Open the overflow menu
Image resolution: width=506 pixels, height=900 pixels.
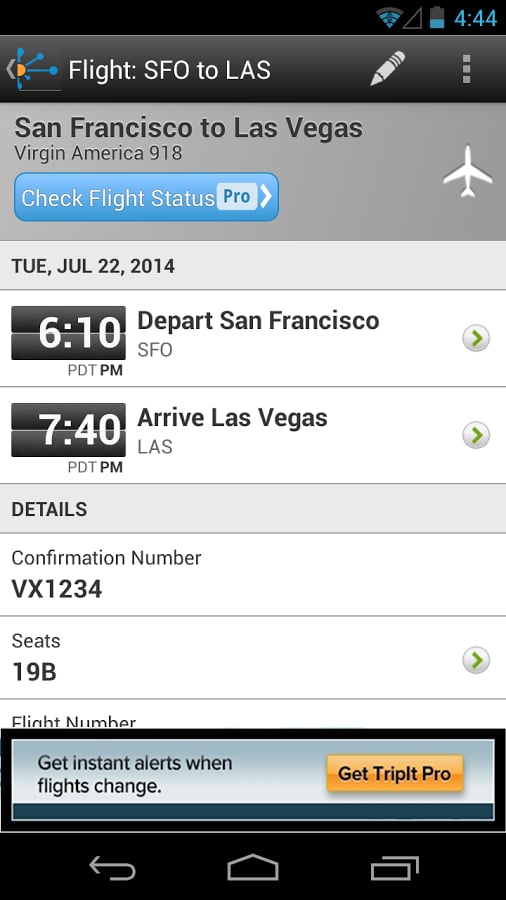pos(466,69)
